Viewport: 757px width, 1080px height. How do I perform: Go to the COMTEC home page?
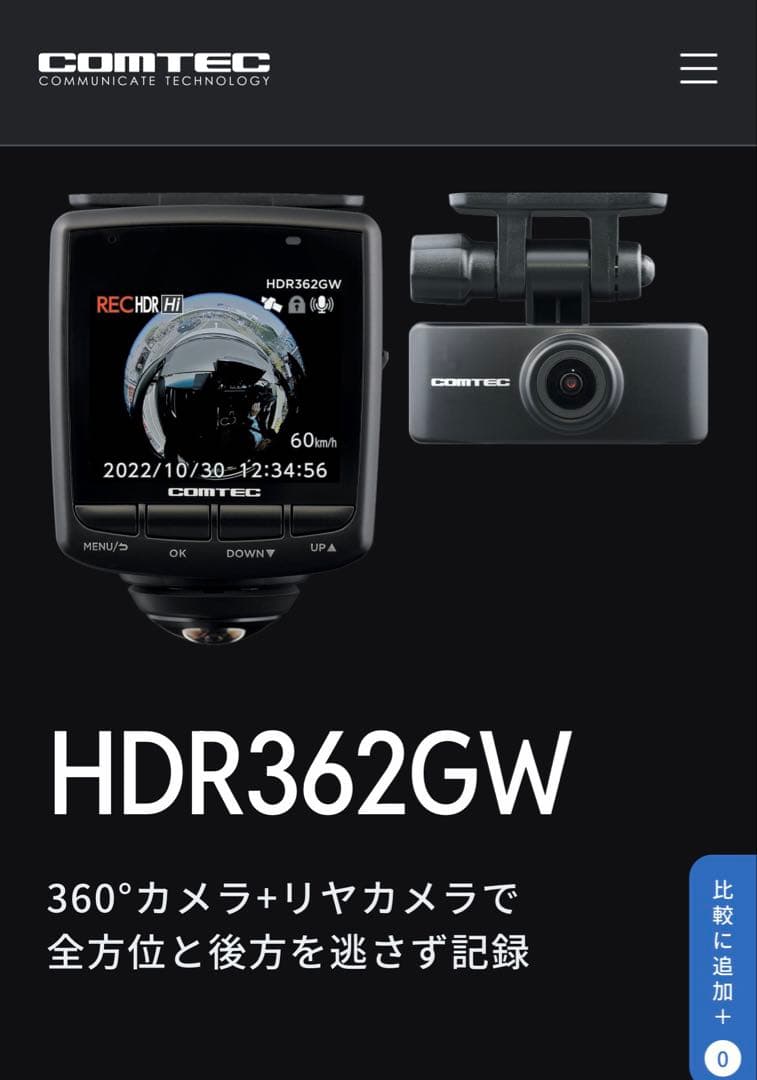pyautogui.click(x=154, y=68)
